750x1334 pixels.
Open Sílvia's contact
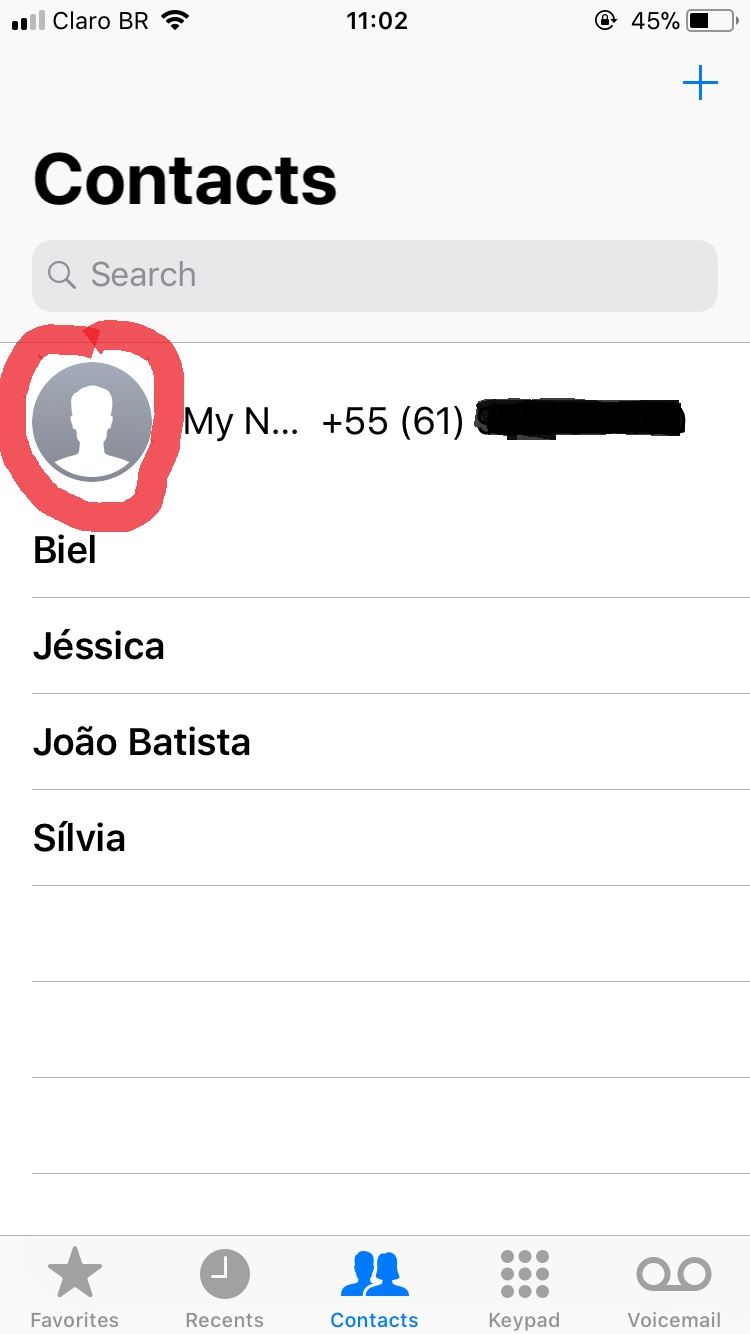point(375,838)
